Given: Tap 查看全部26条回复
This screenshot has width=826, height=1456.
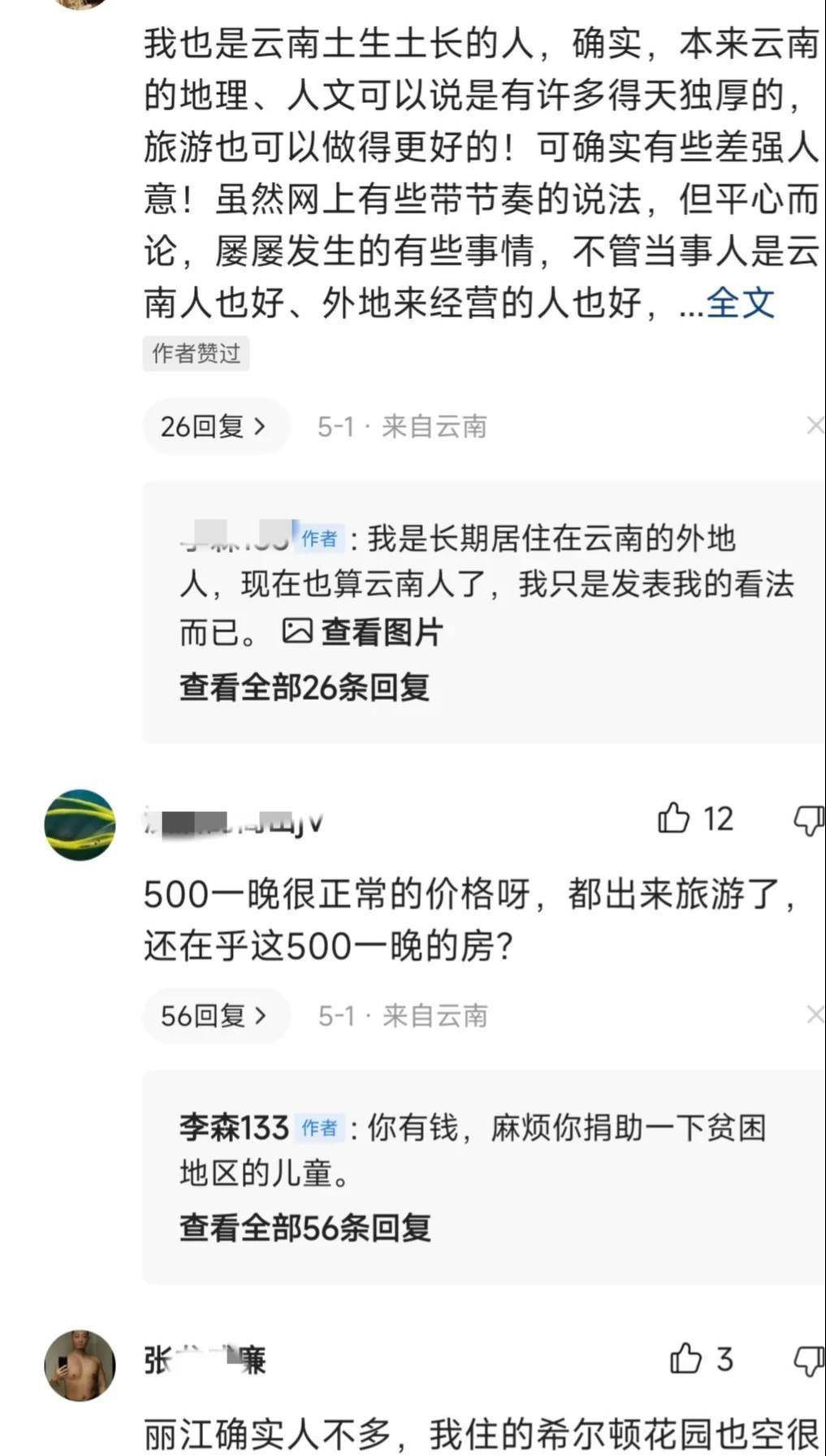Looking at the screenshot, I should [x=305, y=688].
